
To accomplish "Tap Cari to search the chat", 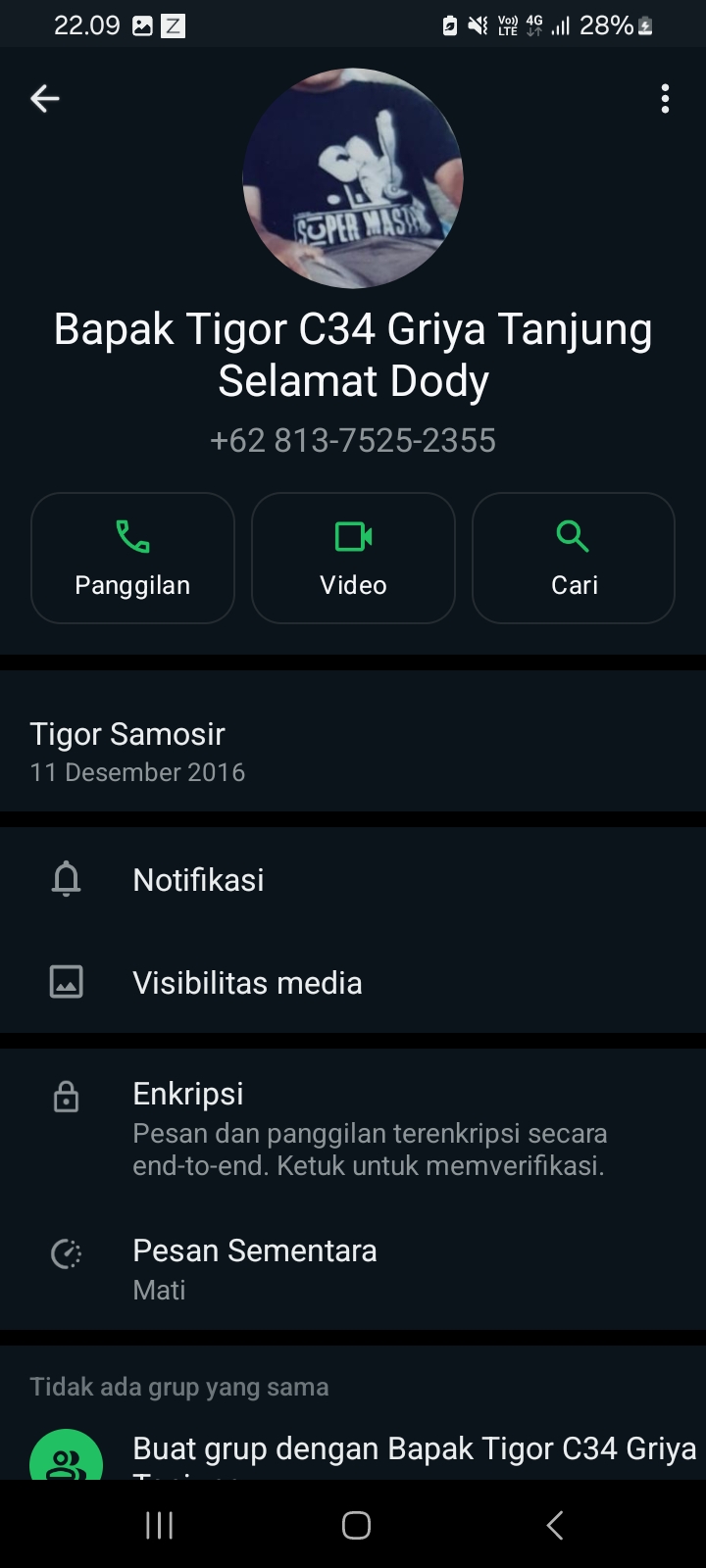I will (x=574, y=558).
